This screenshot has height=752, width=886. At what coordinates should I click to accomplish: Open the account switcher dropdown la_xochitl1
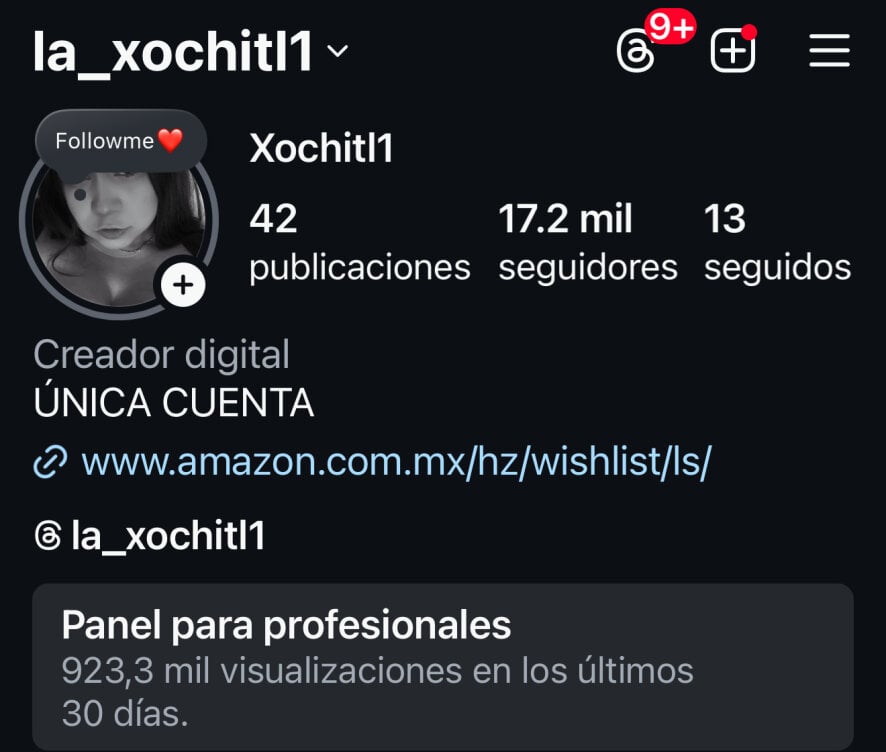click(x=190, y=52)
